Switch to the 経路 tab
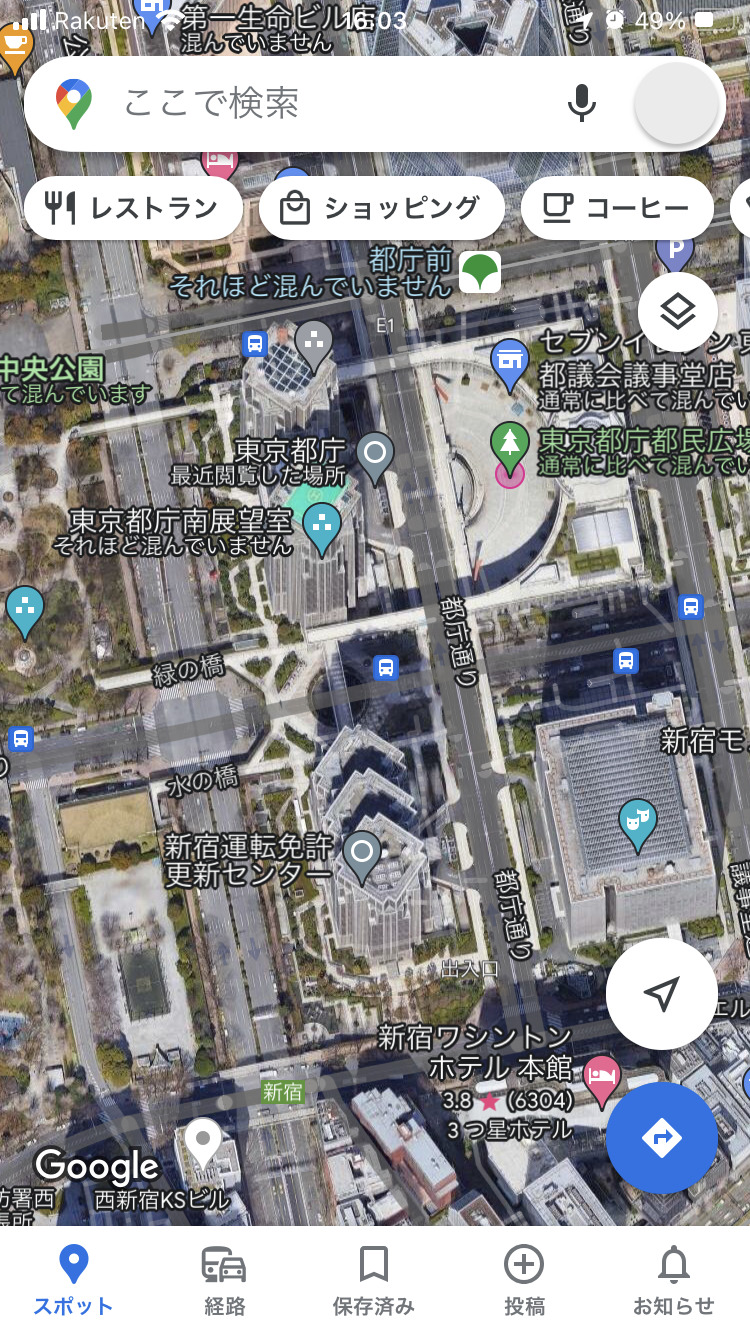The height and width of the screenshot is (1334, 750). point(224,1278)
